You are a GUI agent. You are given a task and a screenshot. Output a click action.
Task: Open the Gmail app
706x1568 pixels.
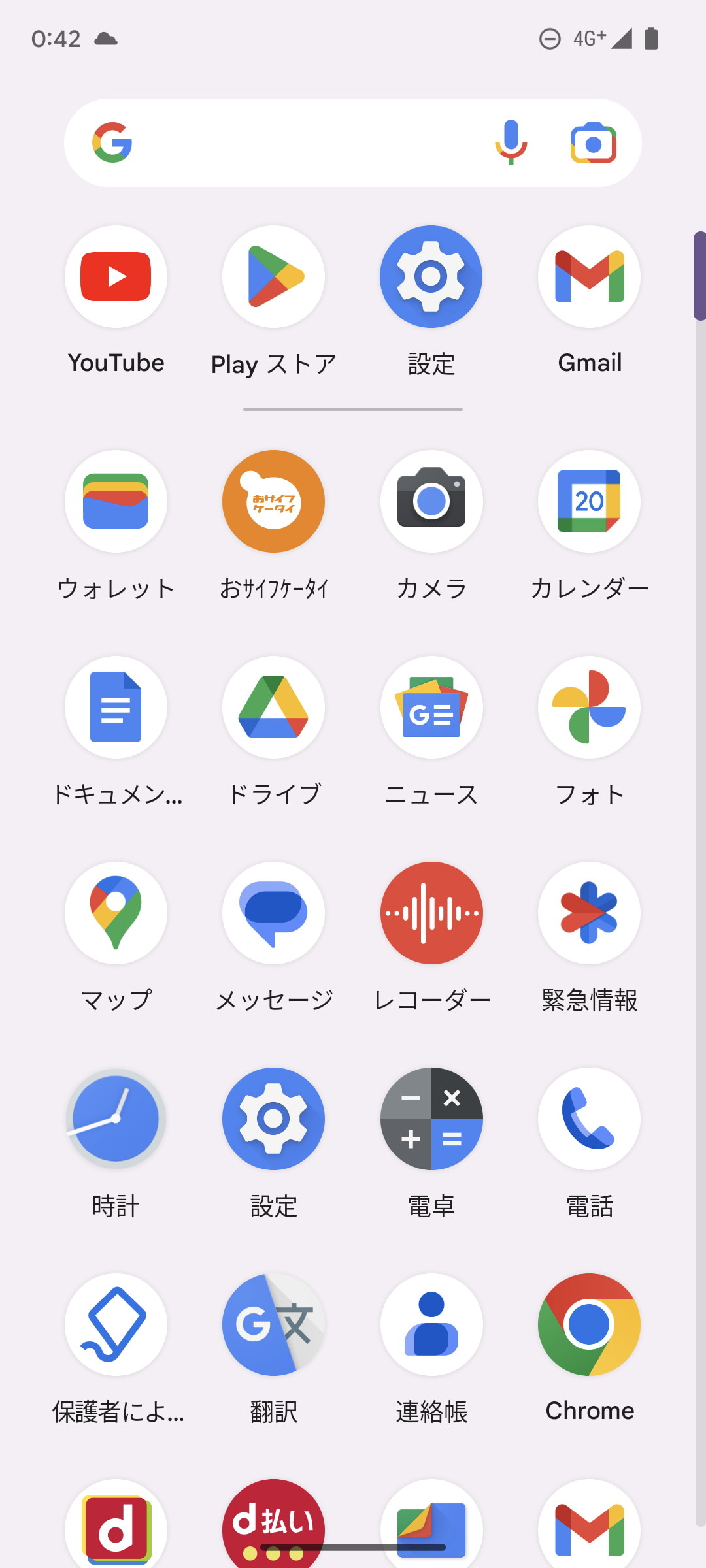588,276
